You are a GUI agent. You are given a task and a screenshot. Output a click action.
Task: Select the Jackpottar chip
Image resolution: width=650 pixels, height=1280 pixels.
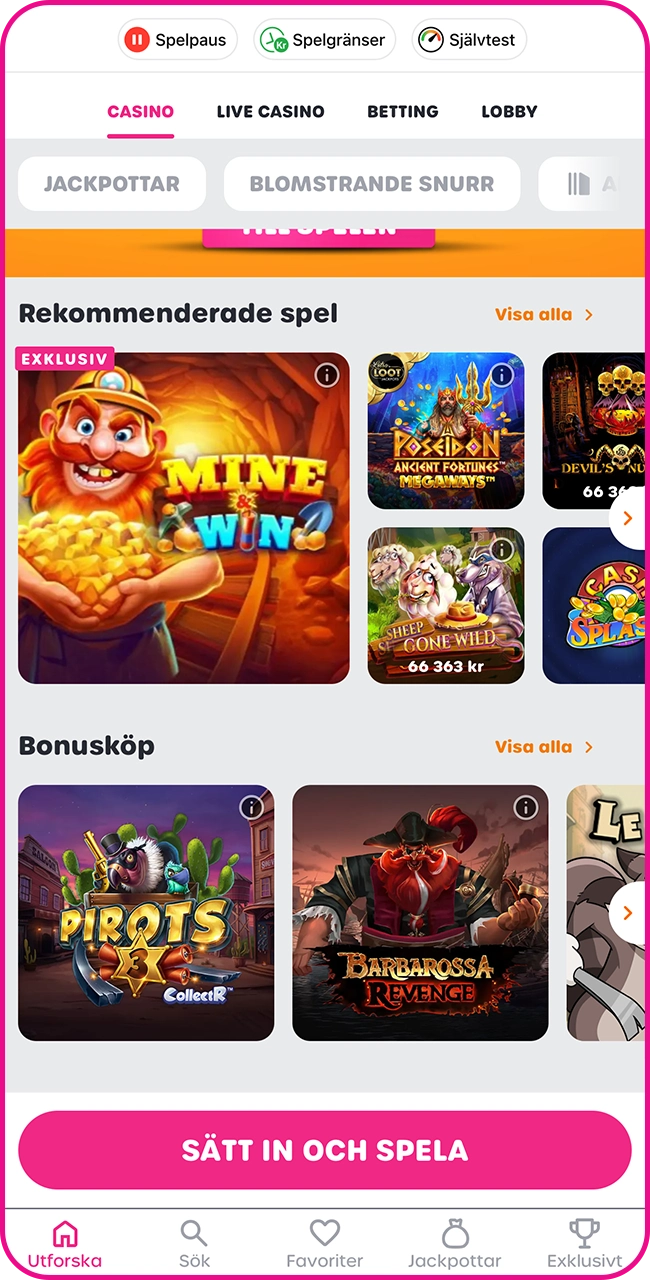point(112,184)
